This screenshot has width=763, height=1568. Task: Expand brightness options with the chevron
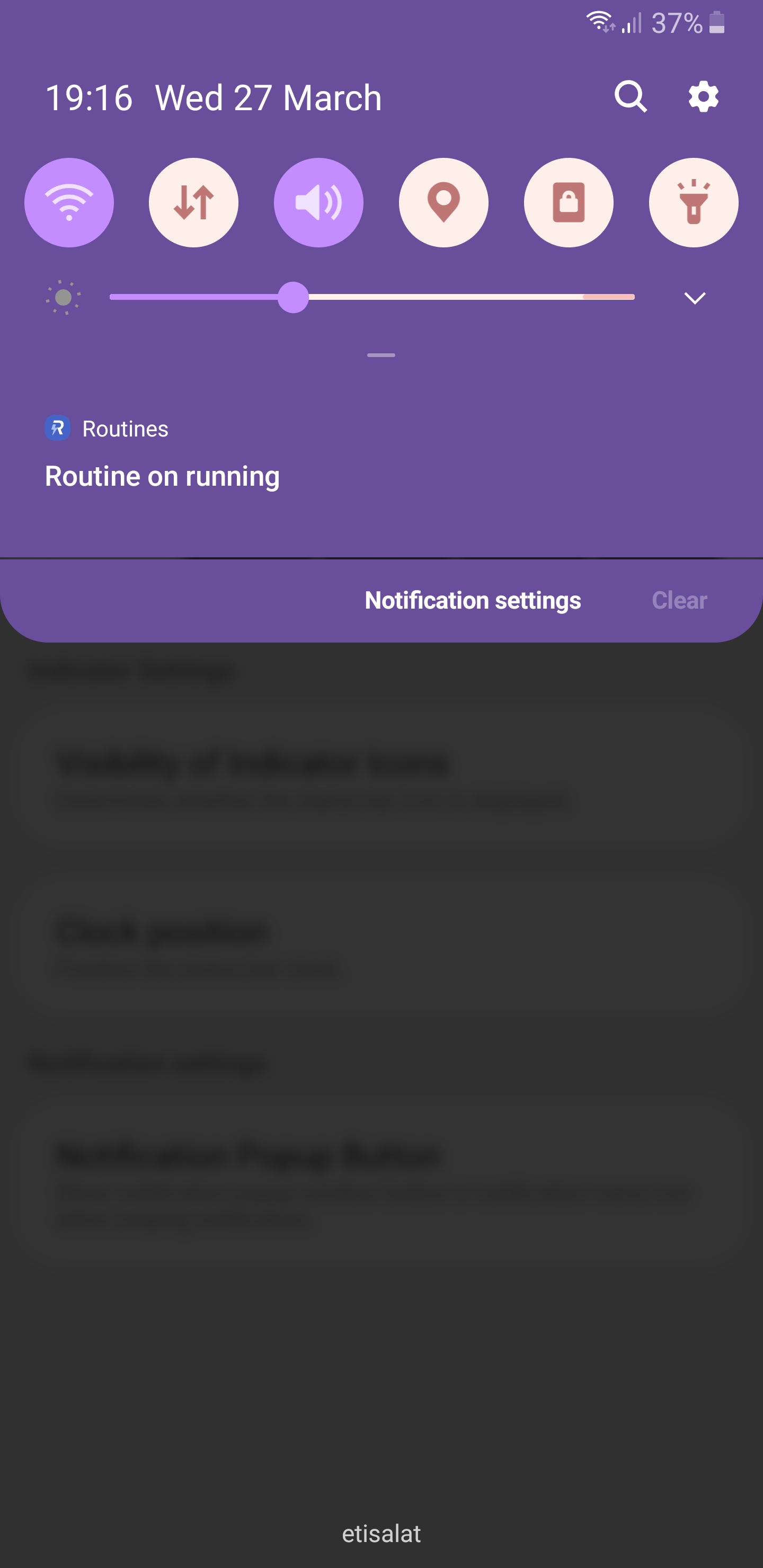(695, 298)
